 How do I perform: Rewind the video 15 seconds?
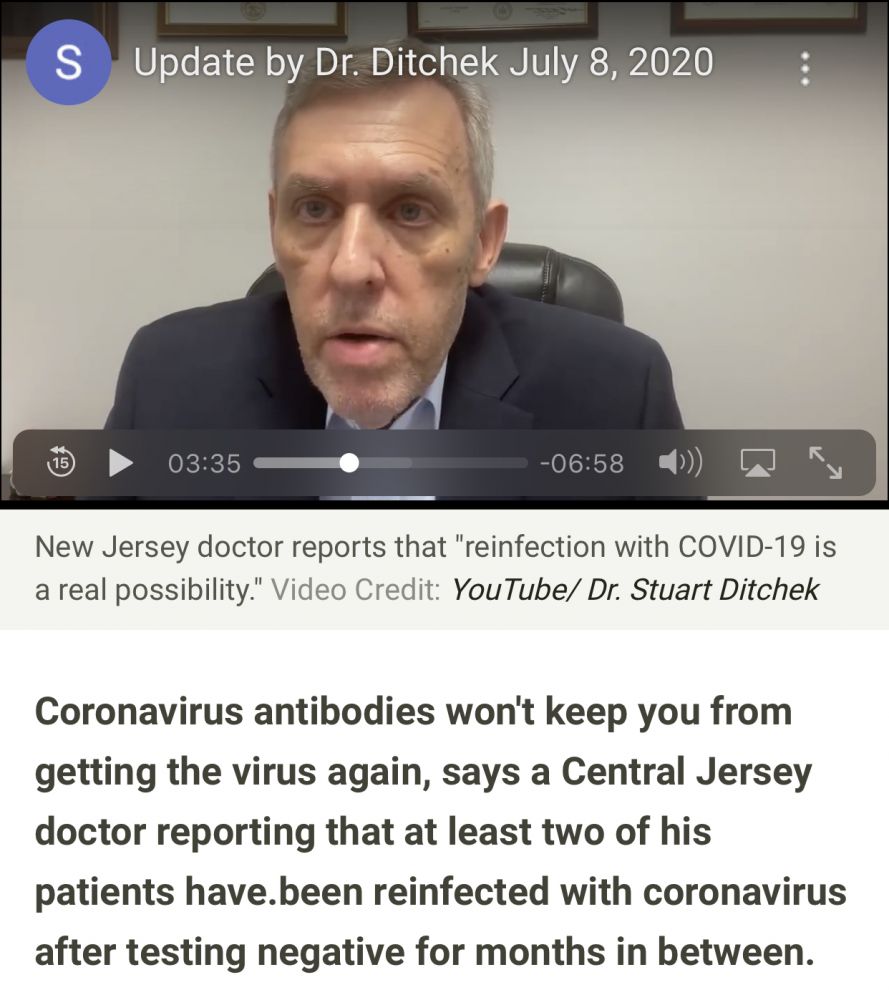62,463
